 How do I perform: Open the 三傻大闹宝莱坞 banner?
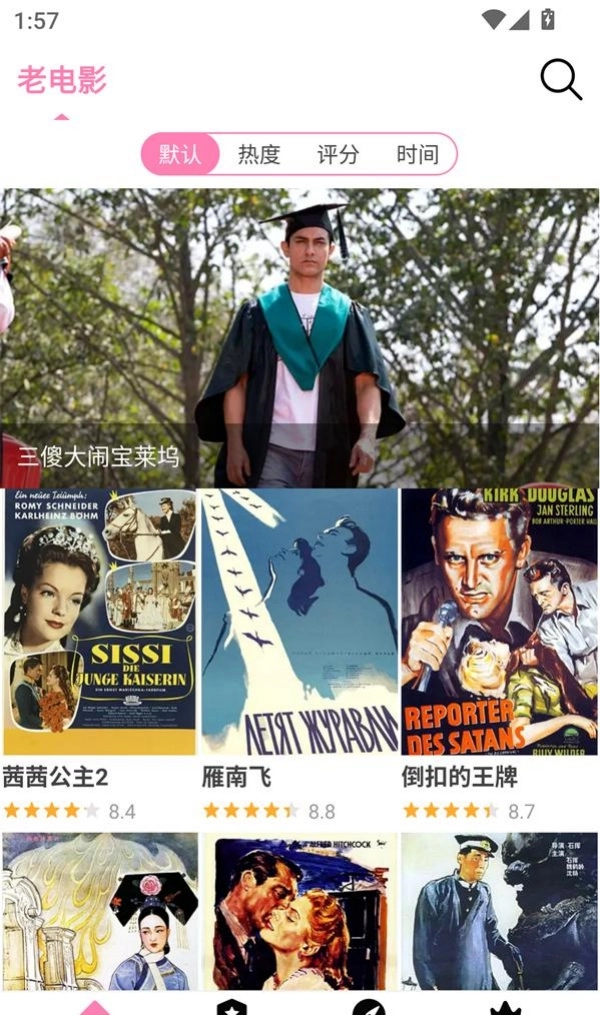click(x=300, y=338)
